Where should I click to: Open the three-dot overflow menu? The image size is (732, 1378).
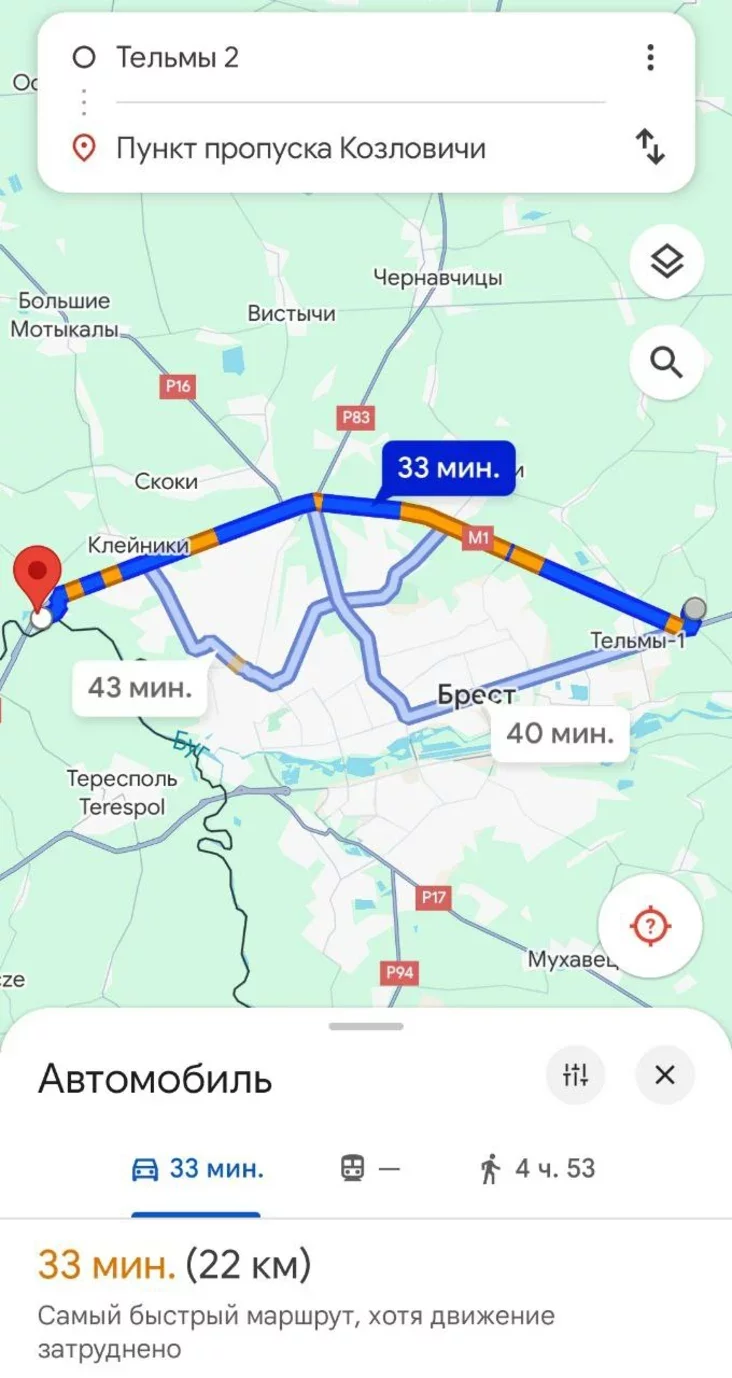point(650,58)
